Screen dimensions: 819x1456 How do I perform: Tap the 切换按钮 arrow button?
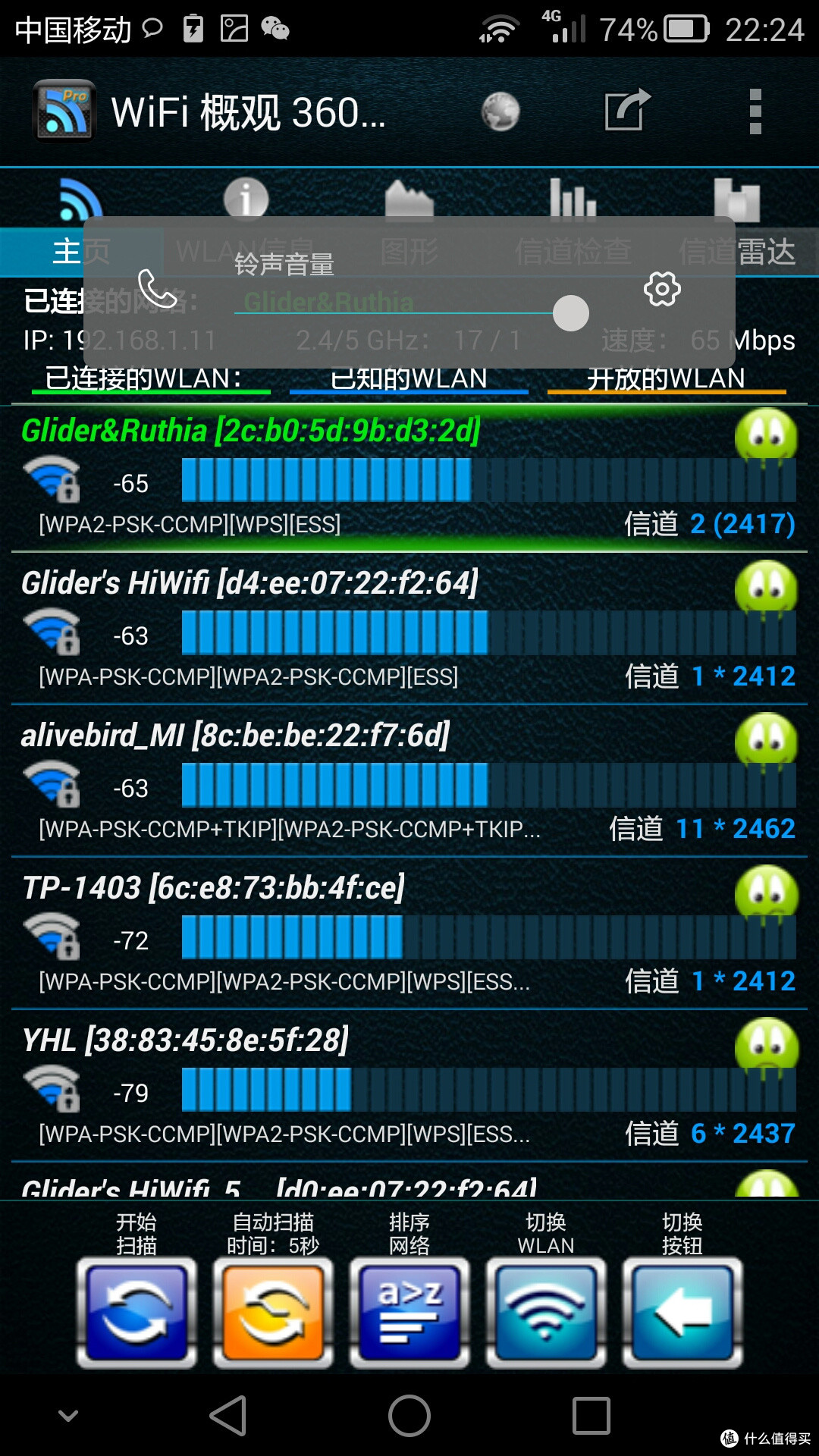pyautogui.click(x=682, y=1312)
